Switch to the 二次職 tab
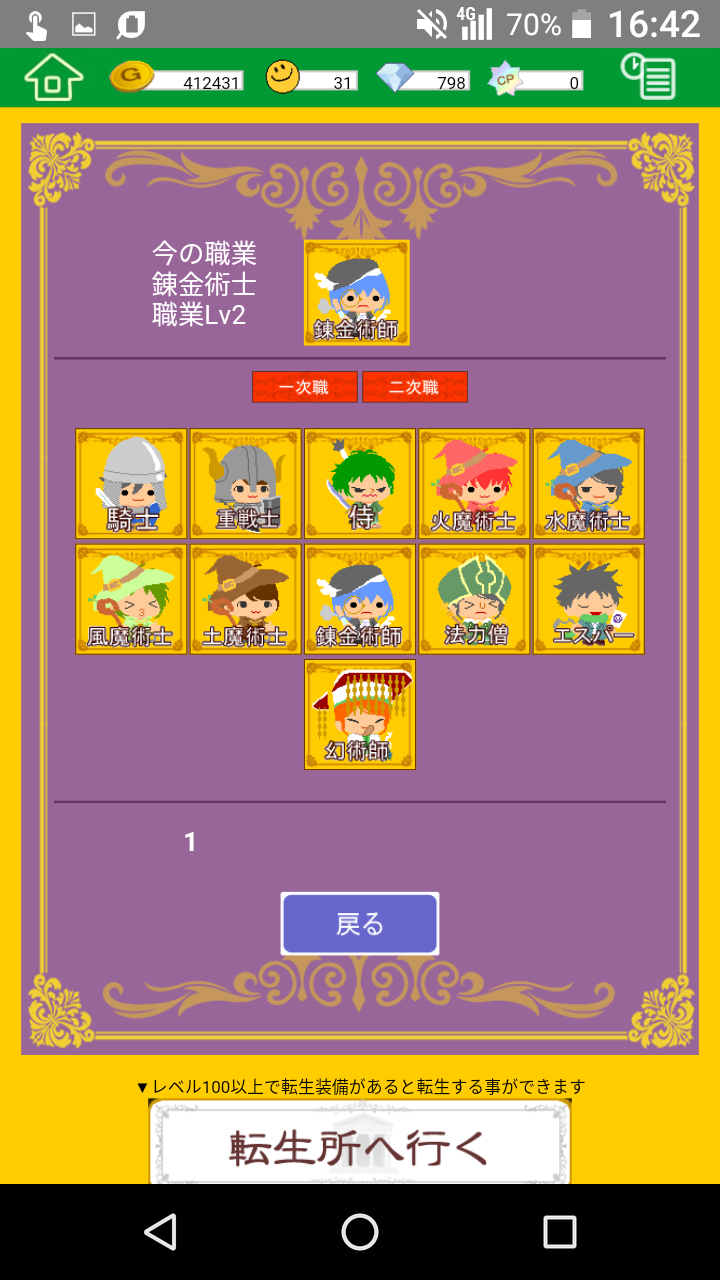The width and height of the screenshot is (720, 1280). point(414,387)
